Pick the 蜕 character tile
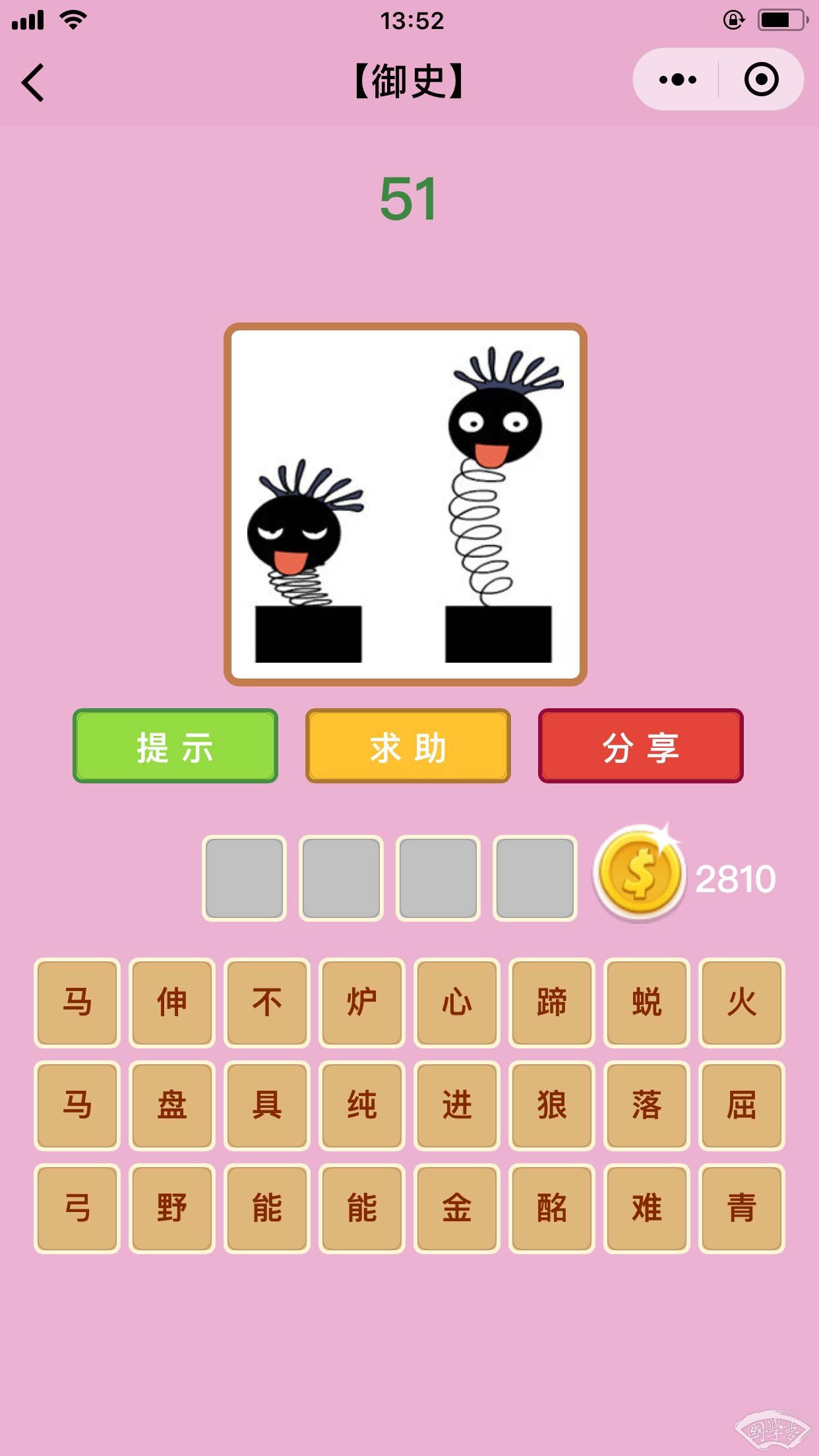Image resolution: width=819 pixels, height=1456 pixels. pyautogui.click(x=647, y=1002)
